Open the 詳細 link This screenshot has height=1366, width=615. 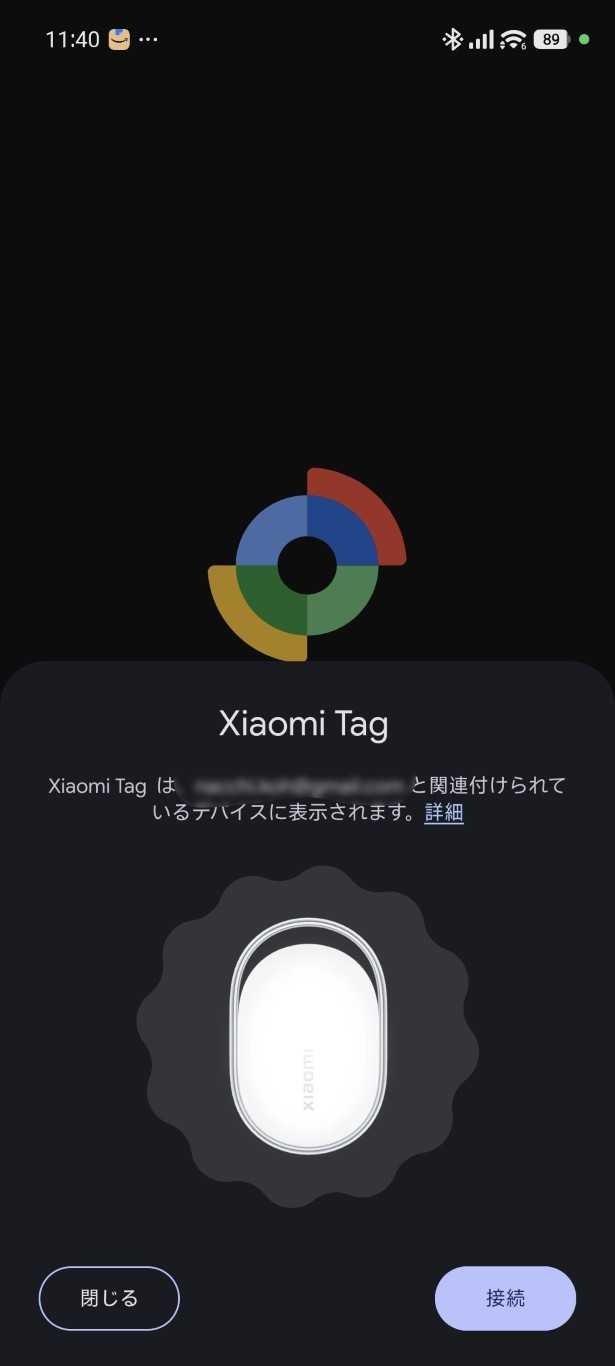tap(444, 812)
